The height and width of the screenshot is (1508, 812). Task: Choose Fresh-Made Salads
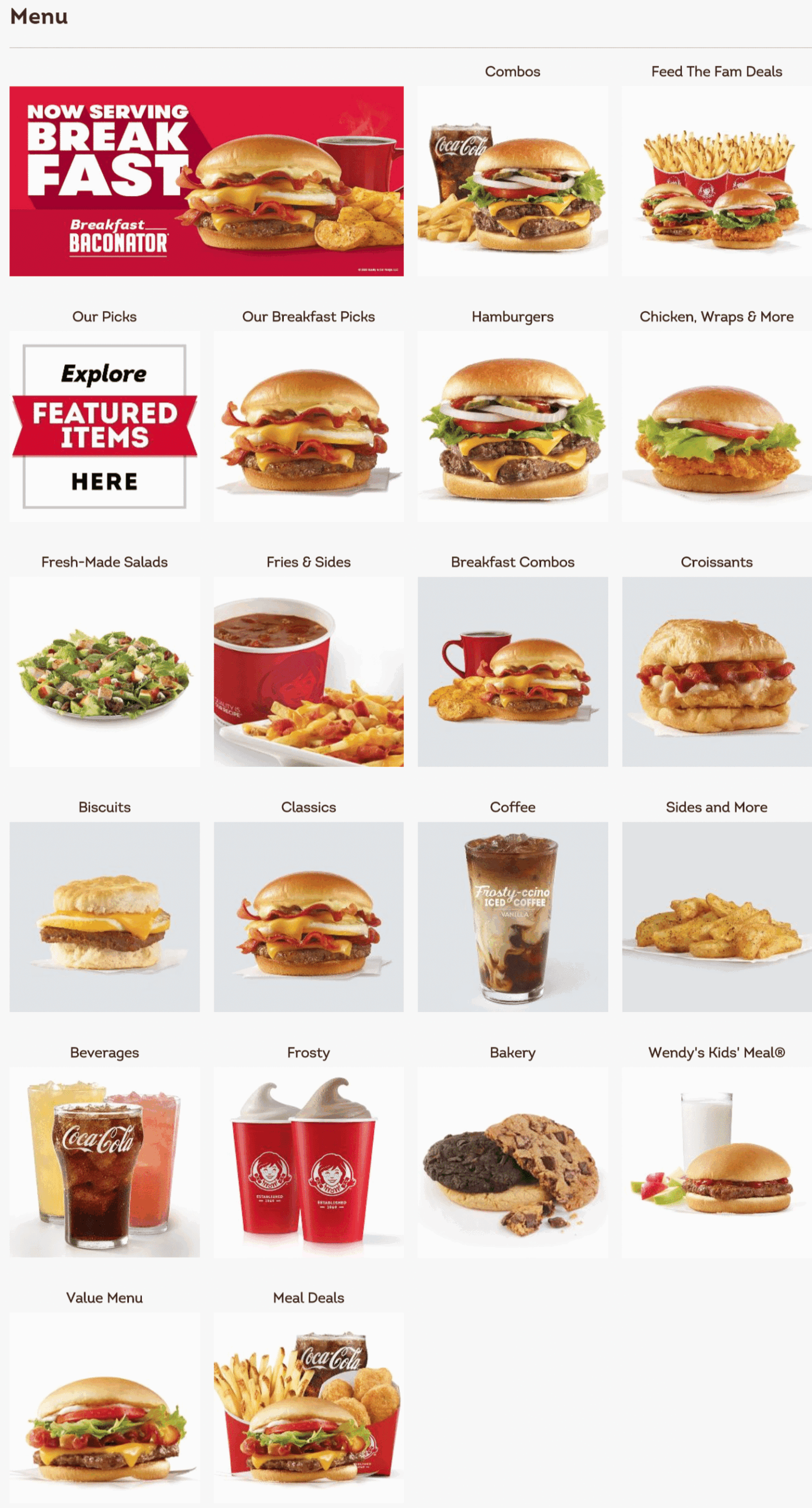(x=104, y=672)
